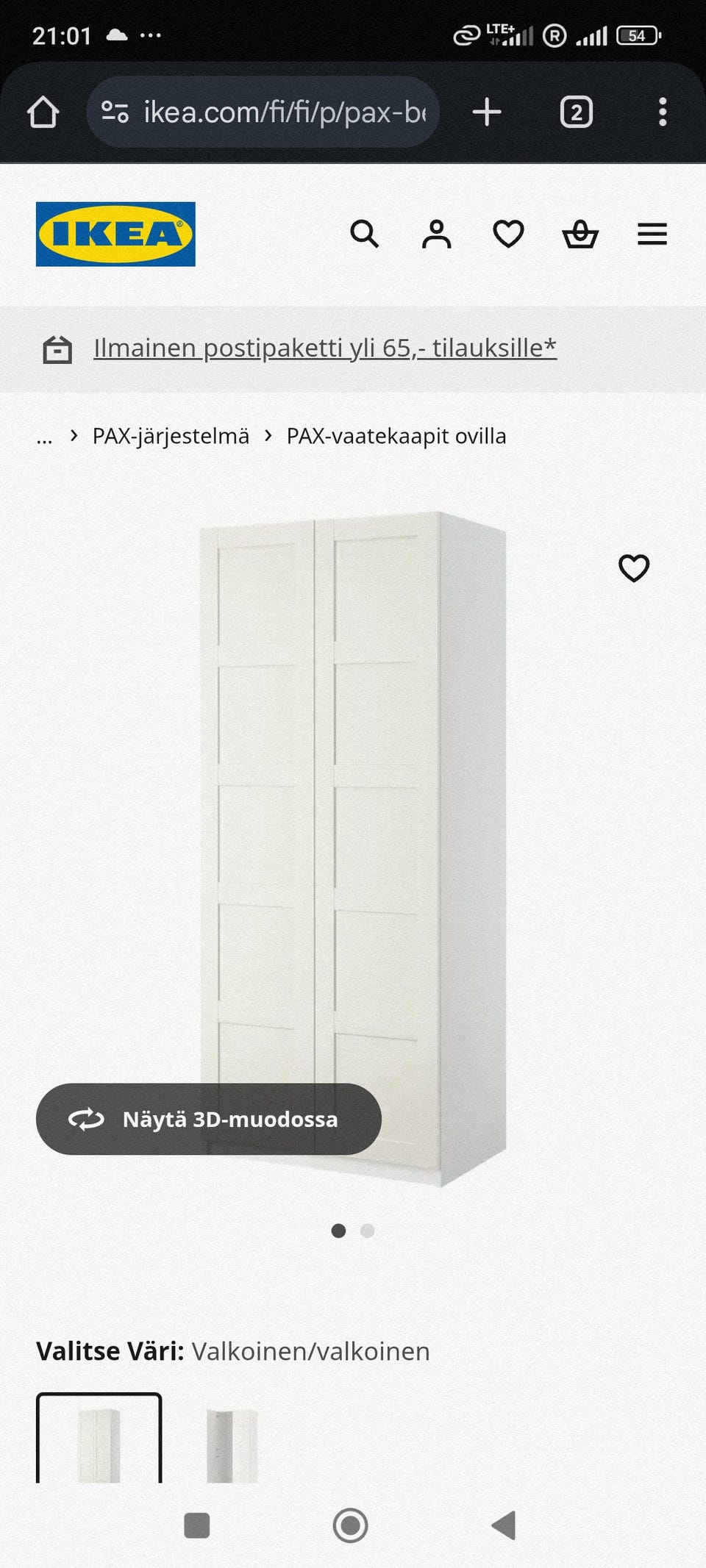
Task: Open the tab switcher showing 2 tabs
Action: 577,112
